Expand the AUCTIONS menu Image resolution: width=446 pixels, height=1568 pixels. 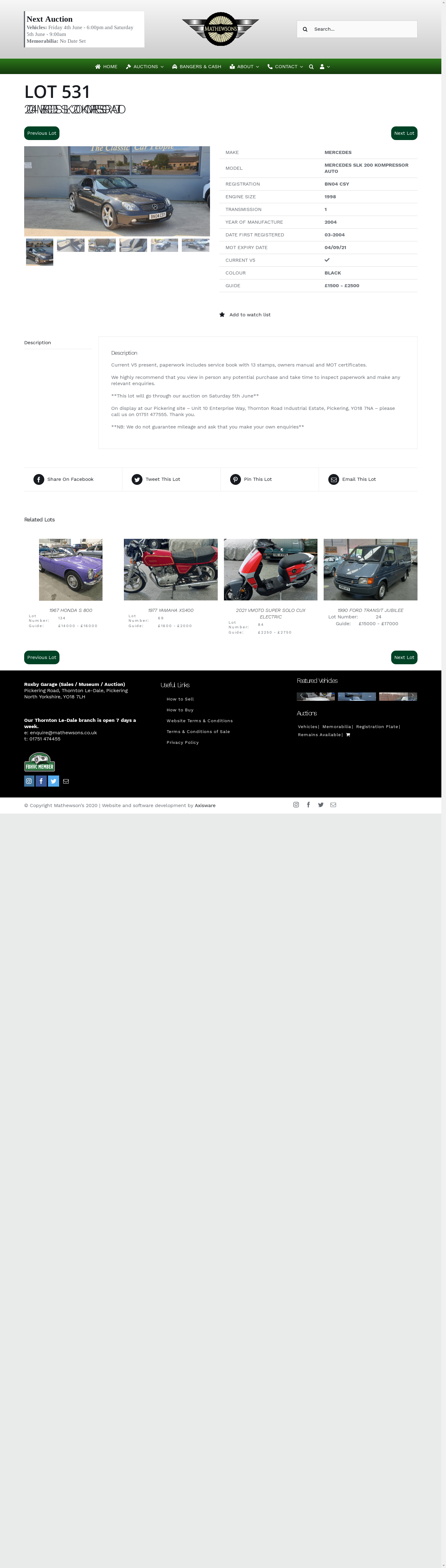(145, 67)
